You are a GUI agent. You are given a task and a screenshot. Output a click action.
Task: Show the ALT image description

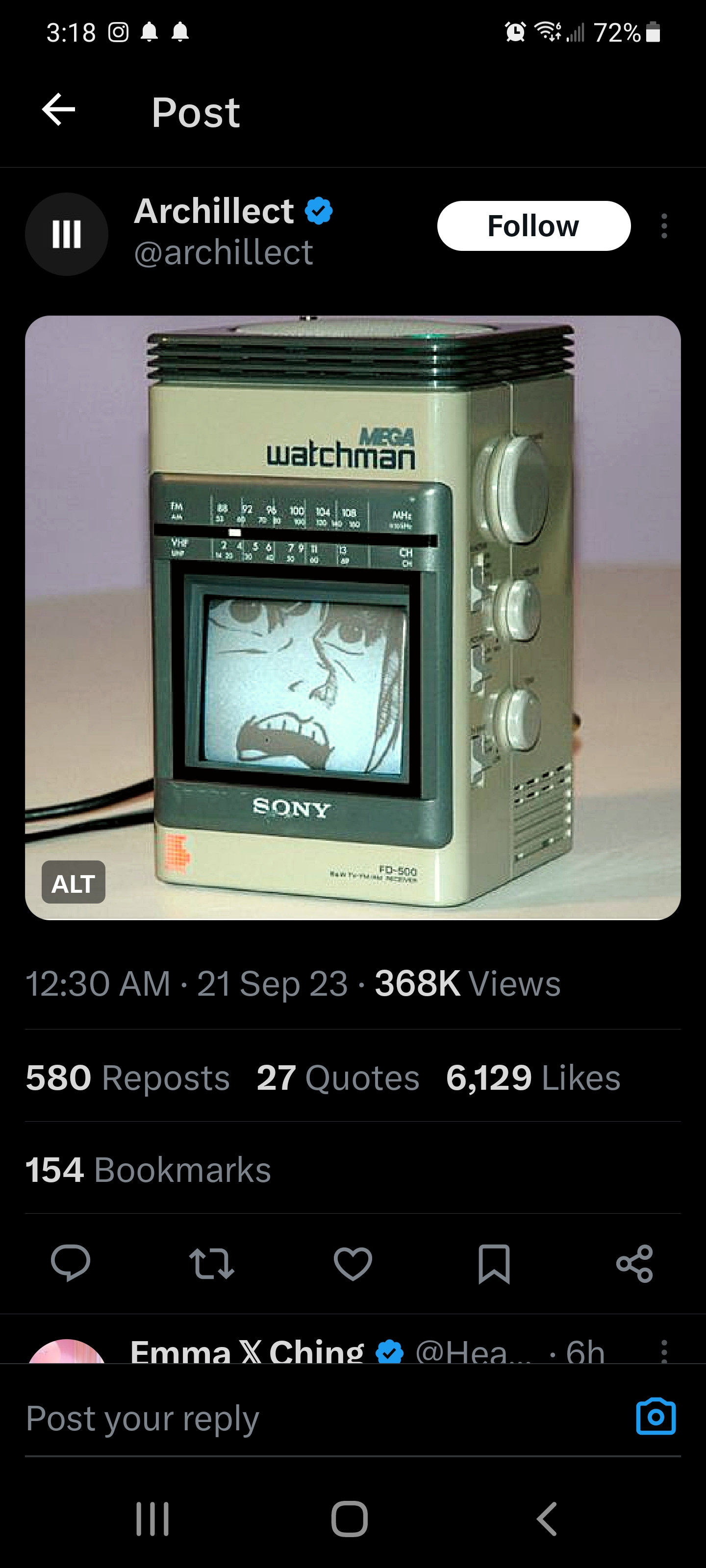tap(73, 882)
